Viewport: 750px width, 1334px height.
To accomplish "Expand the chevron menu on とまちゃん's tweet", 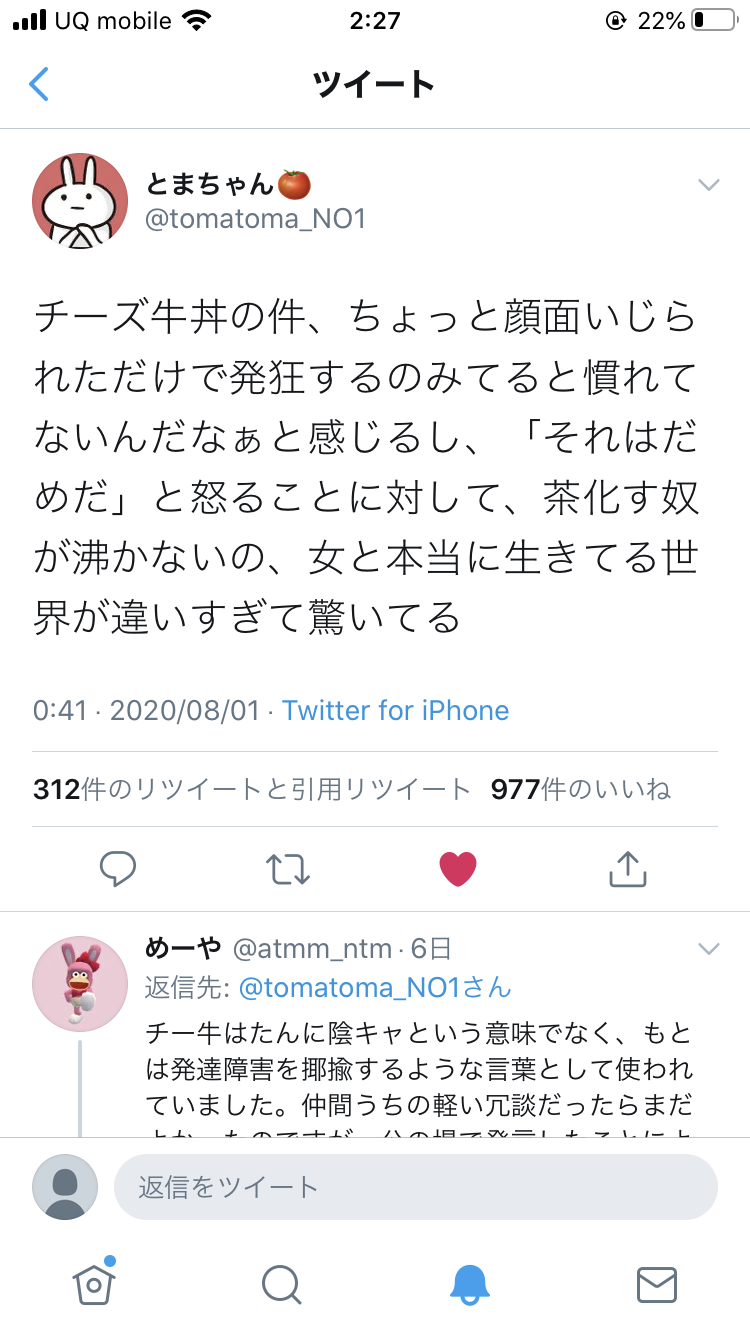I will [708, 185].
